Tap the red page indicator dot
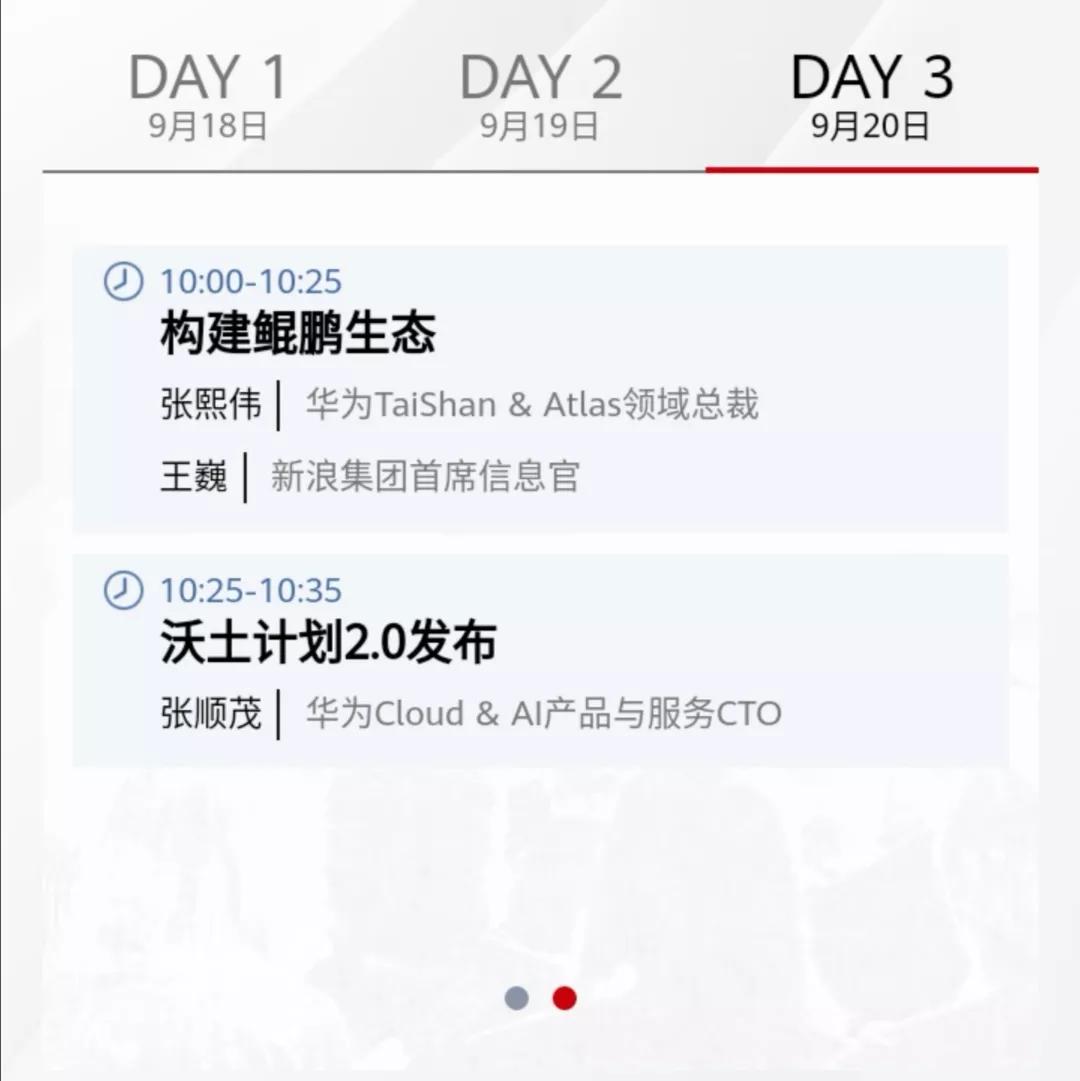1080x1081 pixels. [x=565, y=998]
